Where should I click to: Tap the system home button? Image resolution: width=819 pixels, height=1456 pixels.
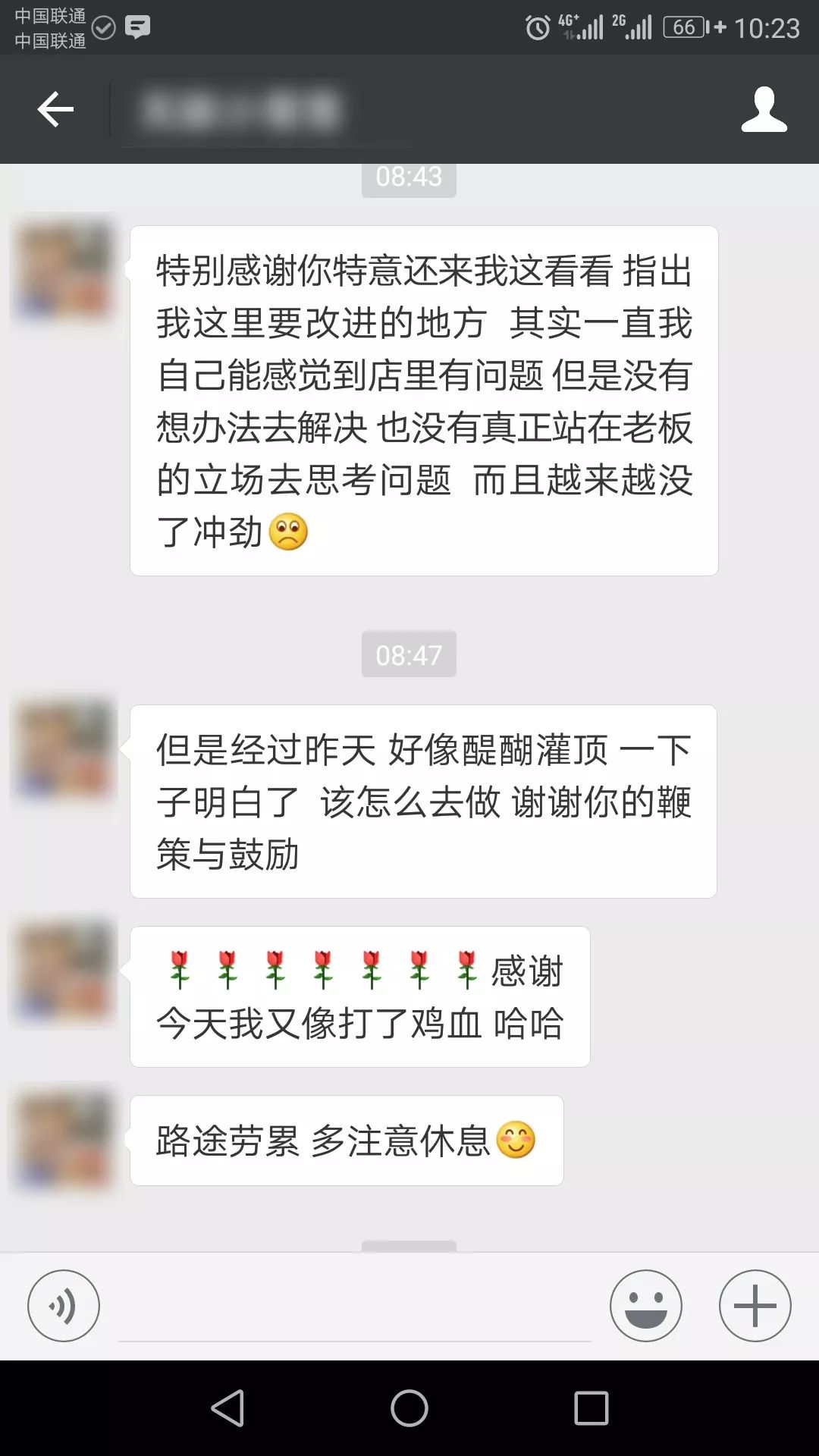[409, 1408]
